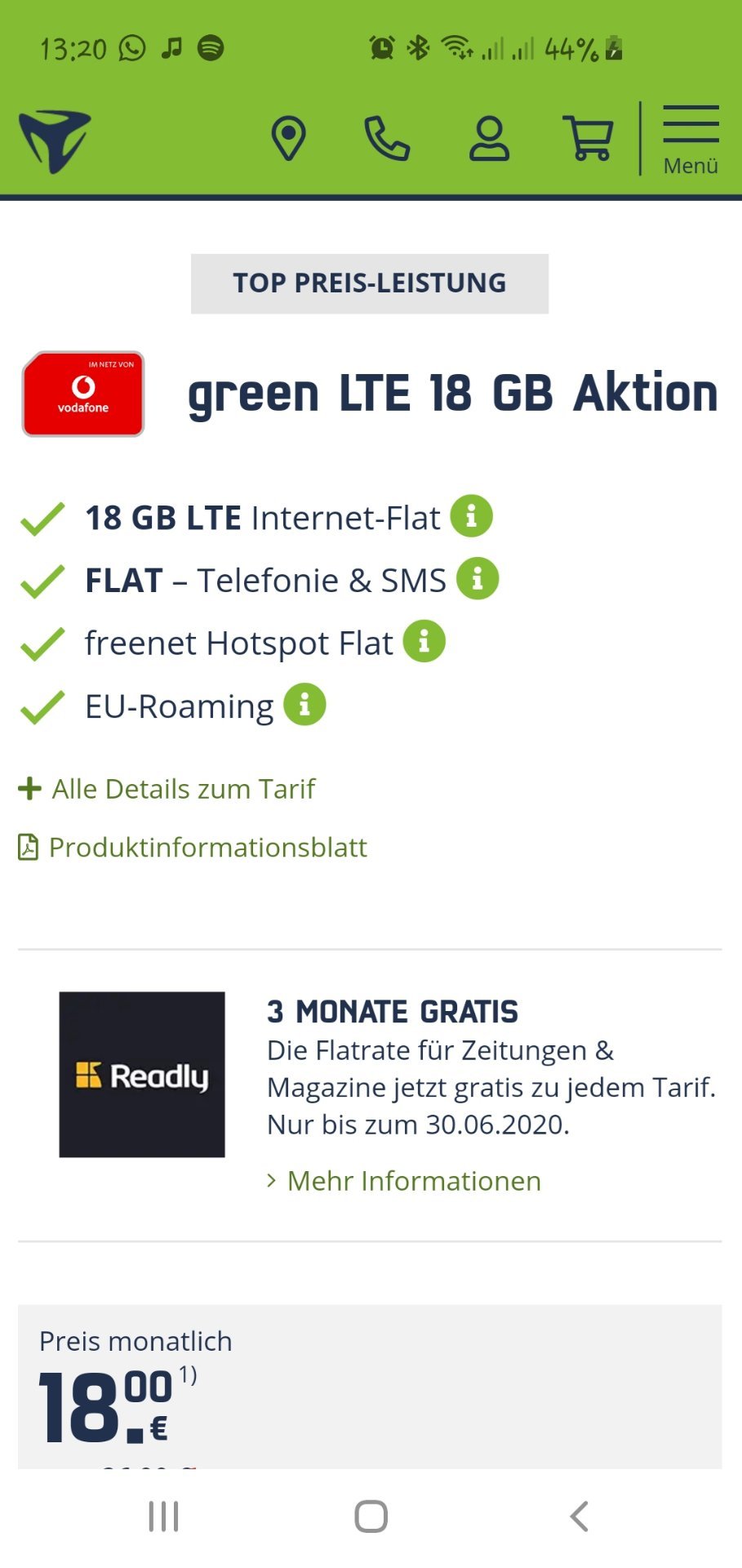Show info for EU-Roaming
The height and width of the screenshot is (1568, 742).
304,704
